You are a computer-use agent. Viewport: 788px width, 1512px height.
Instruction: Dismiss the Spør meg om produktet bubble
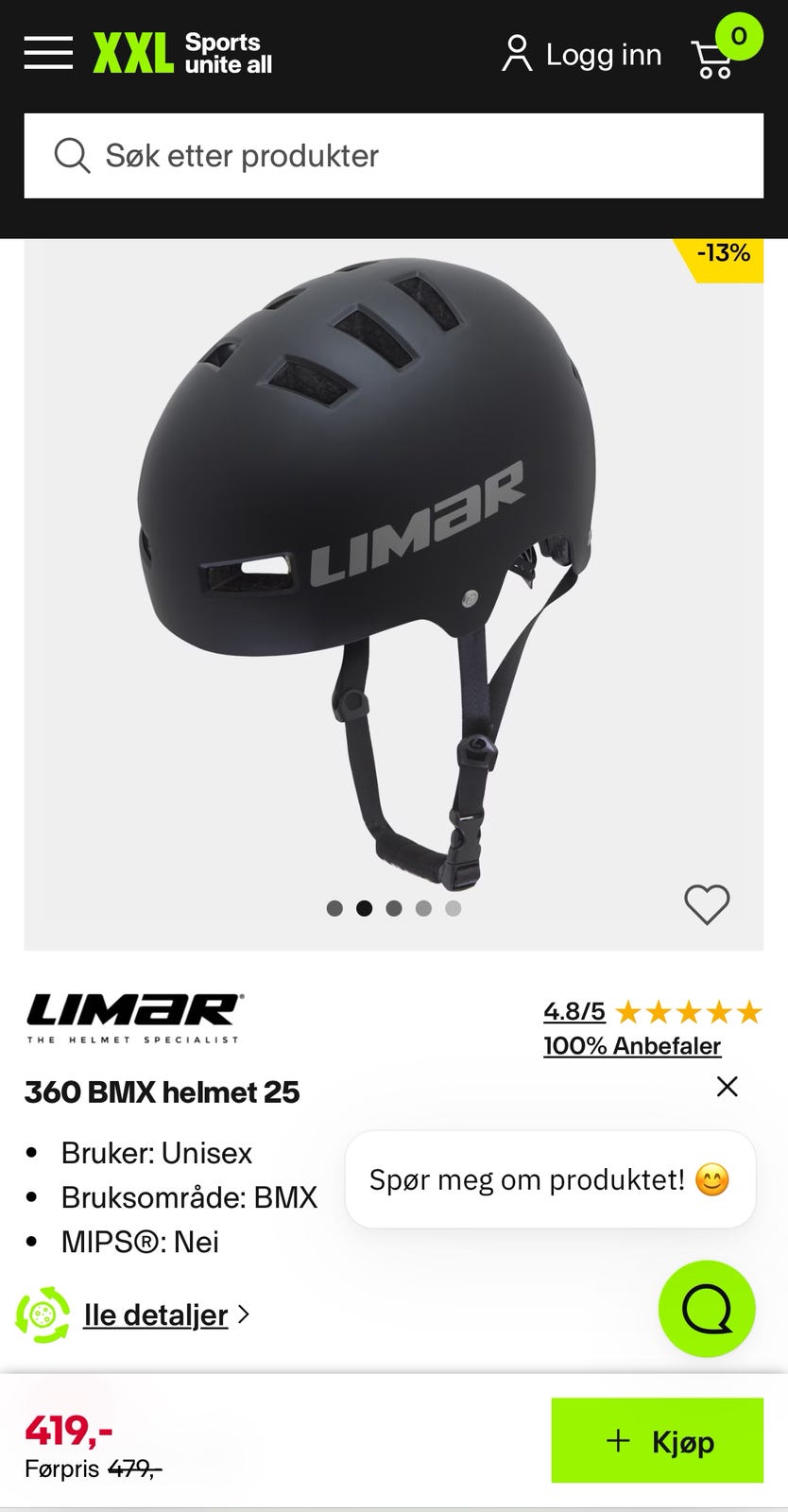point(727,1087)
